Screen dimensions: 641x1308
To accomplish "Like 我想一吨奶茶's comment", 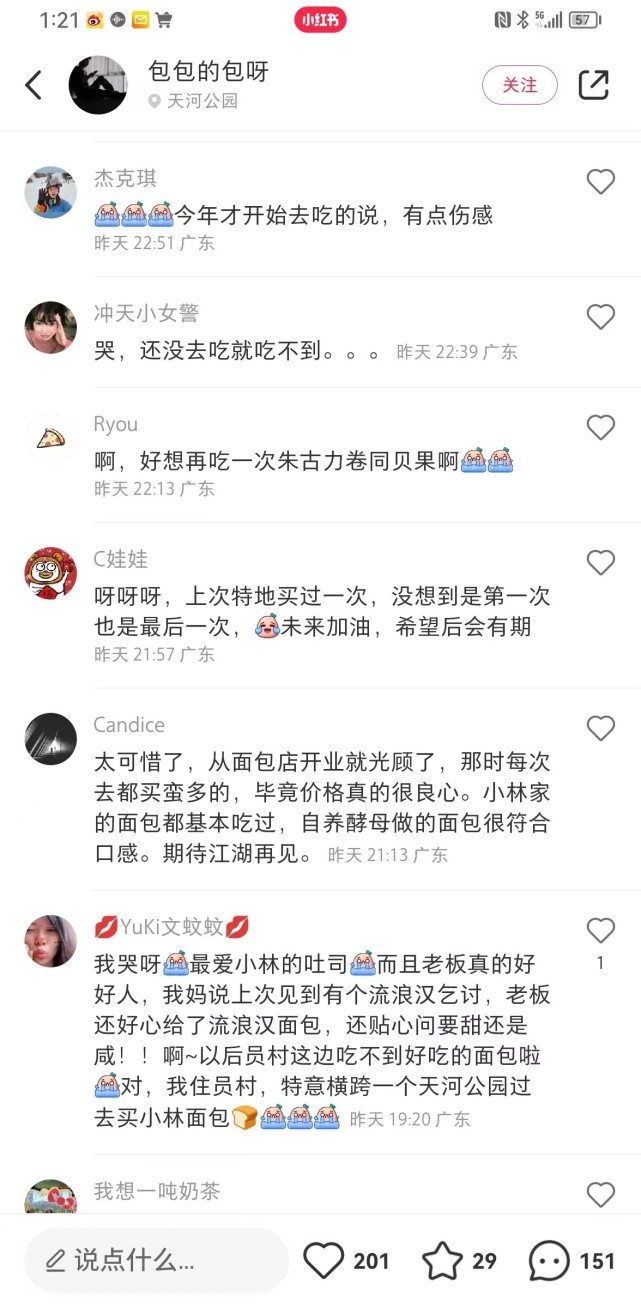I will (x=600, y=1194).
